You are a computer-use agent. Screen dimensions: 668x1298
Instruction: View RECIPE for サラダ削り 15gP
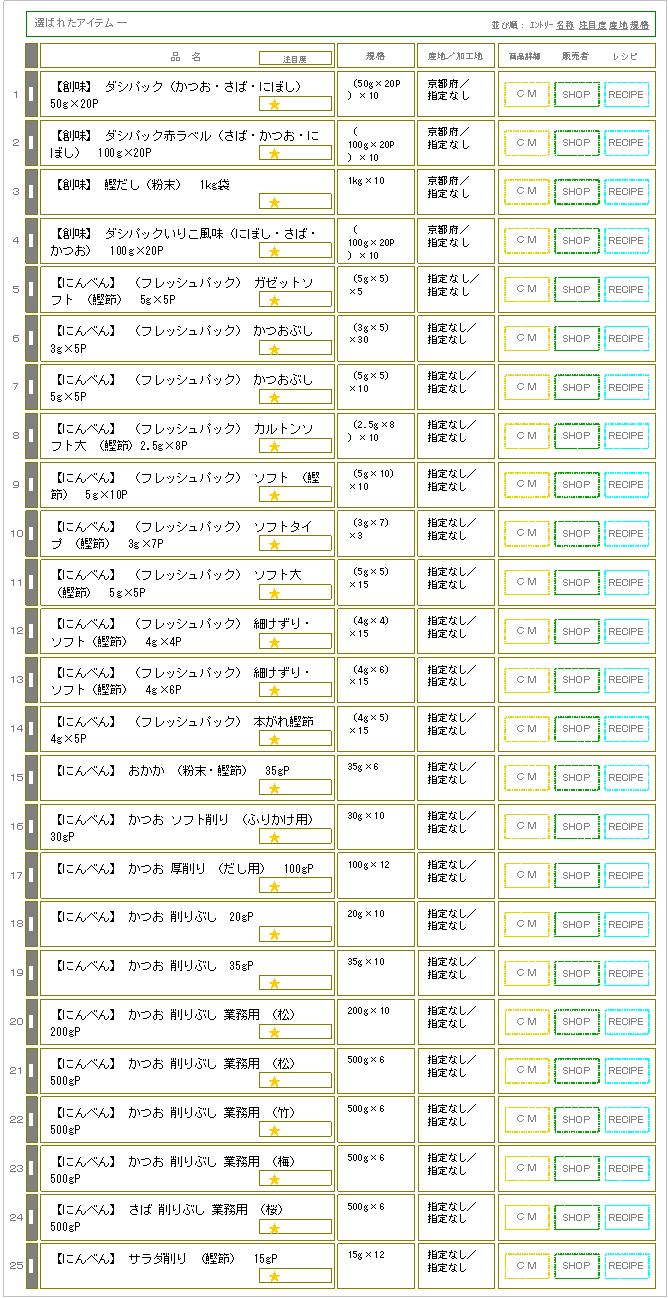(x=626, y=1266)
